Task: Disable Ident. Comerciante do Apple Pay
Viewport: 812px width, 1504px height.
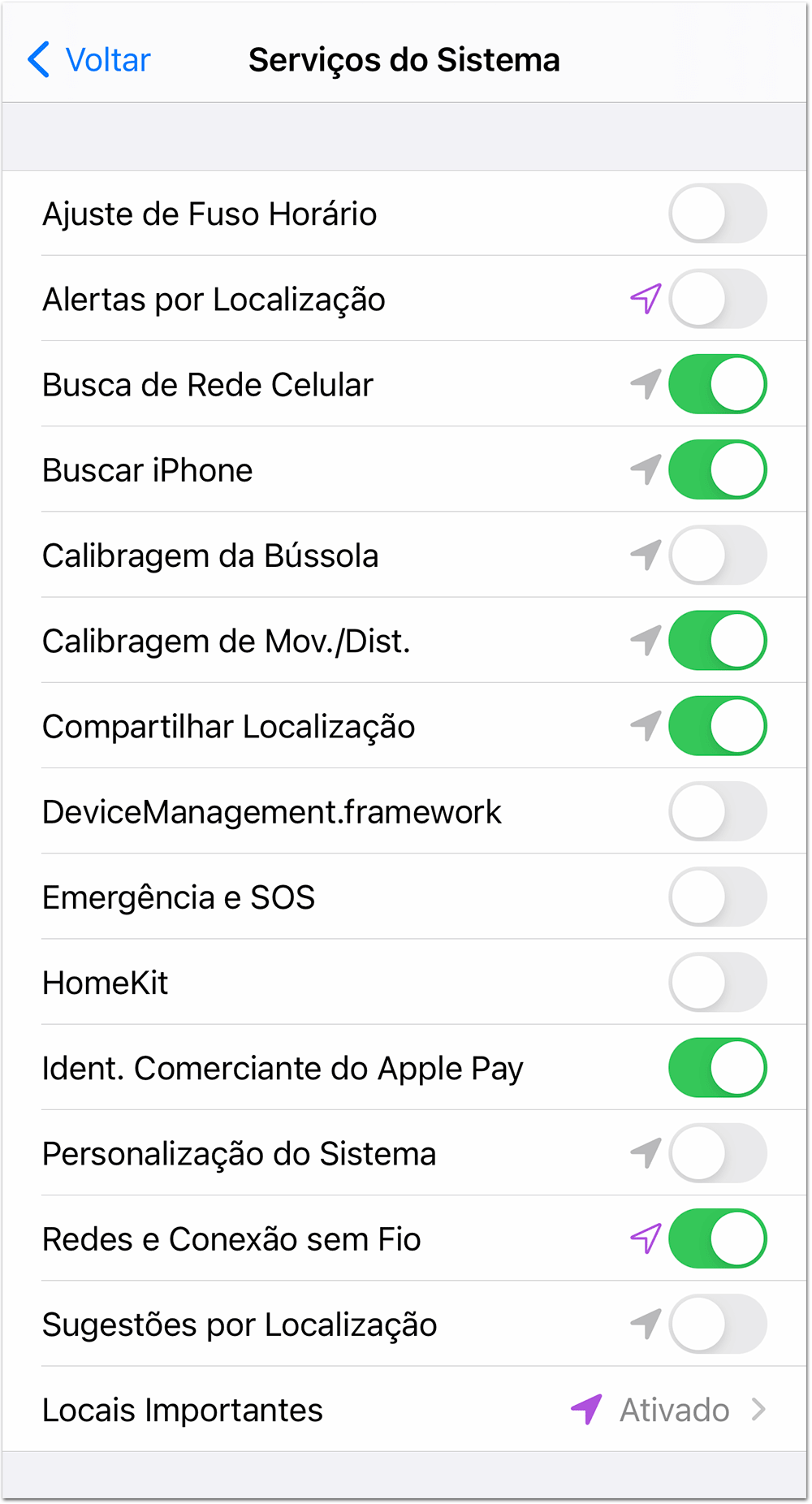Action: (718, 1068)
